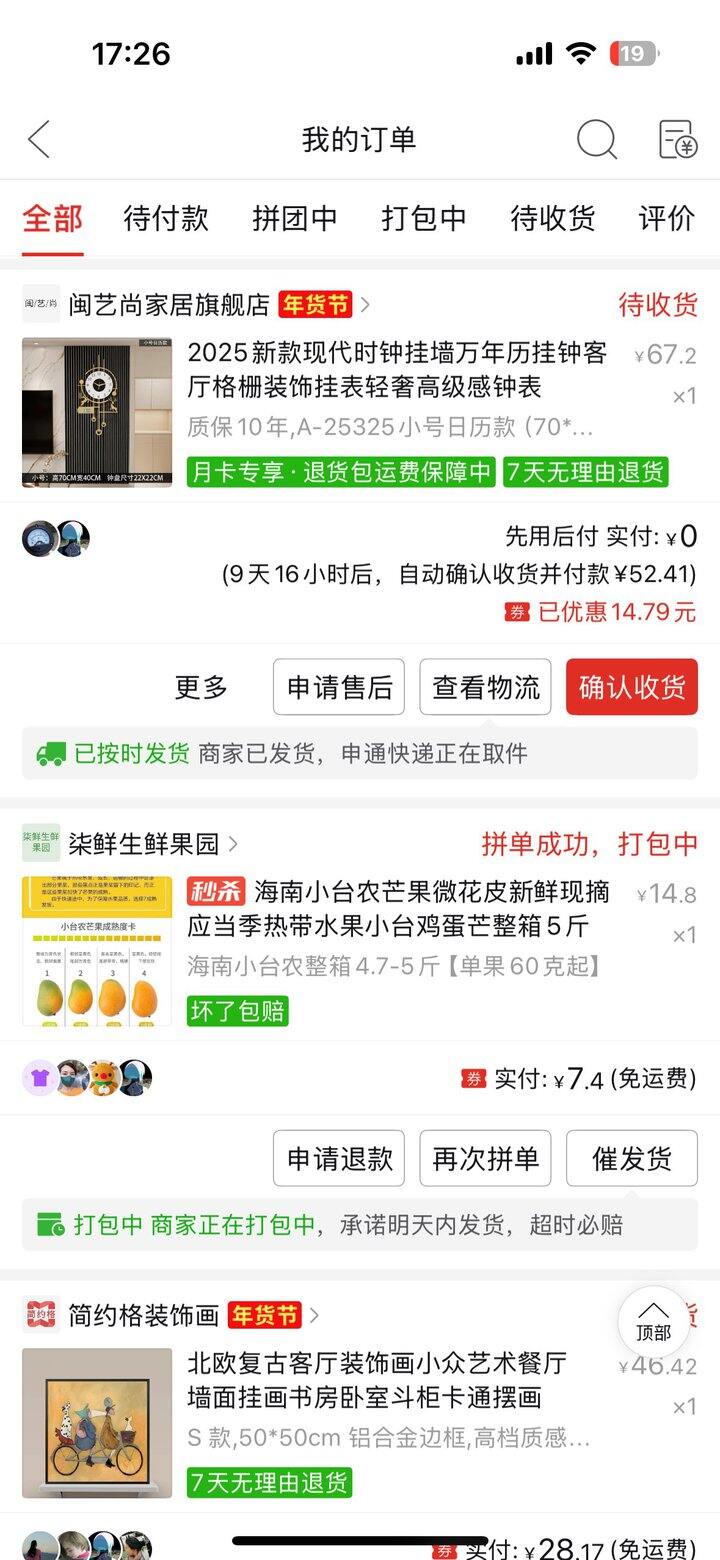The width and height of the screenshot is (720, 1560).
Task: Tap 再次拼单 for the mango order
Action: [x=485, y=1158]
